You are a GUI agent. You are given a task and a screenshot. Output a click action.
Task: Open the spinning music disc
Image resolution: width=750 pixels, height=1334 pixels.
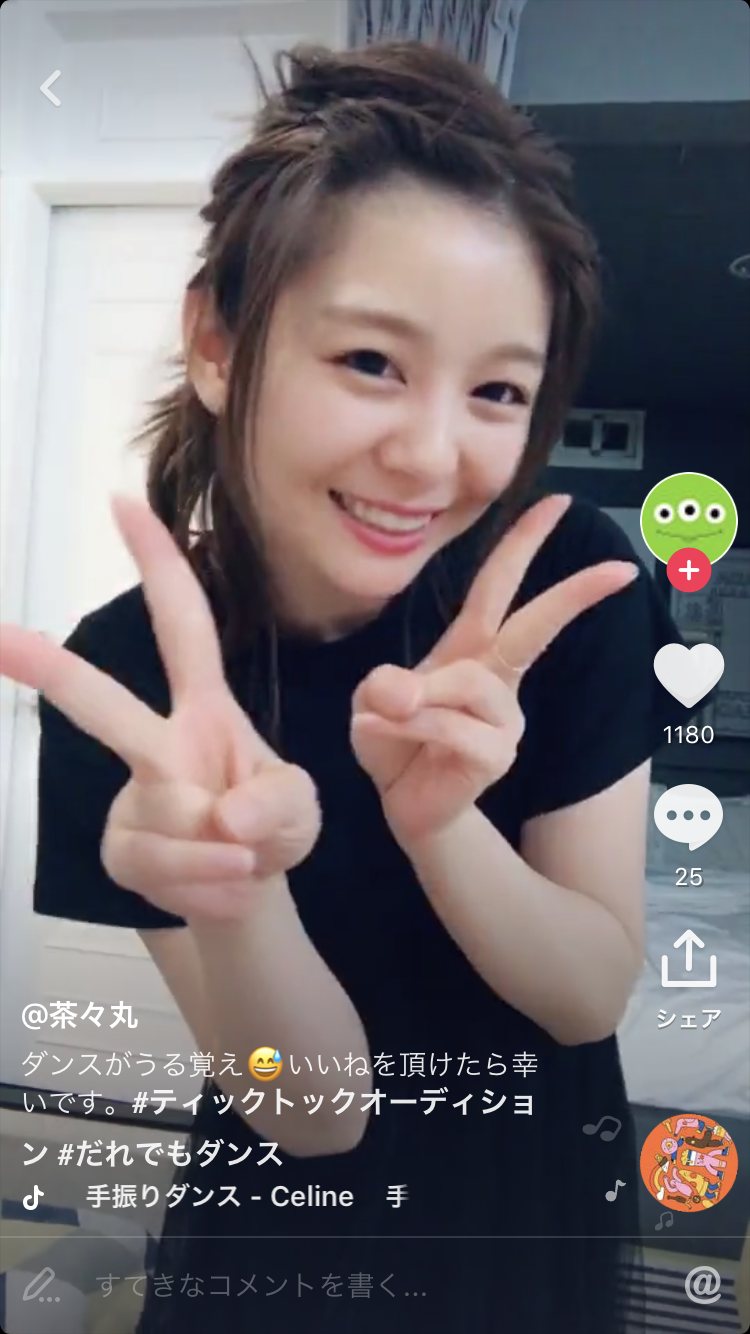pos(688,1162)
